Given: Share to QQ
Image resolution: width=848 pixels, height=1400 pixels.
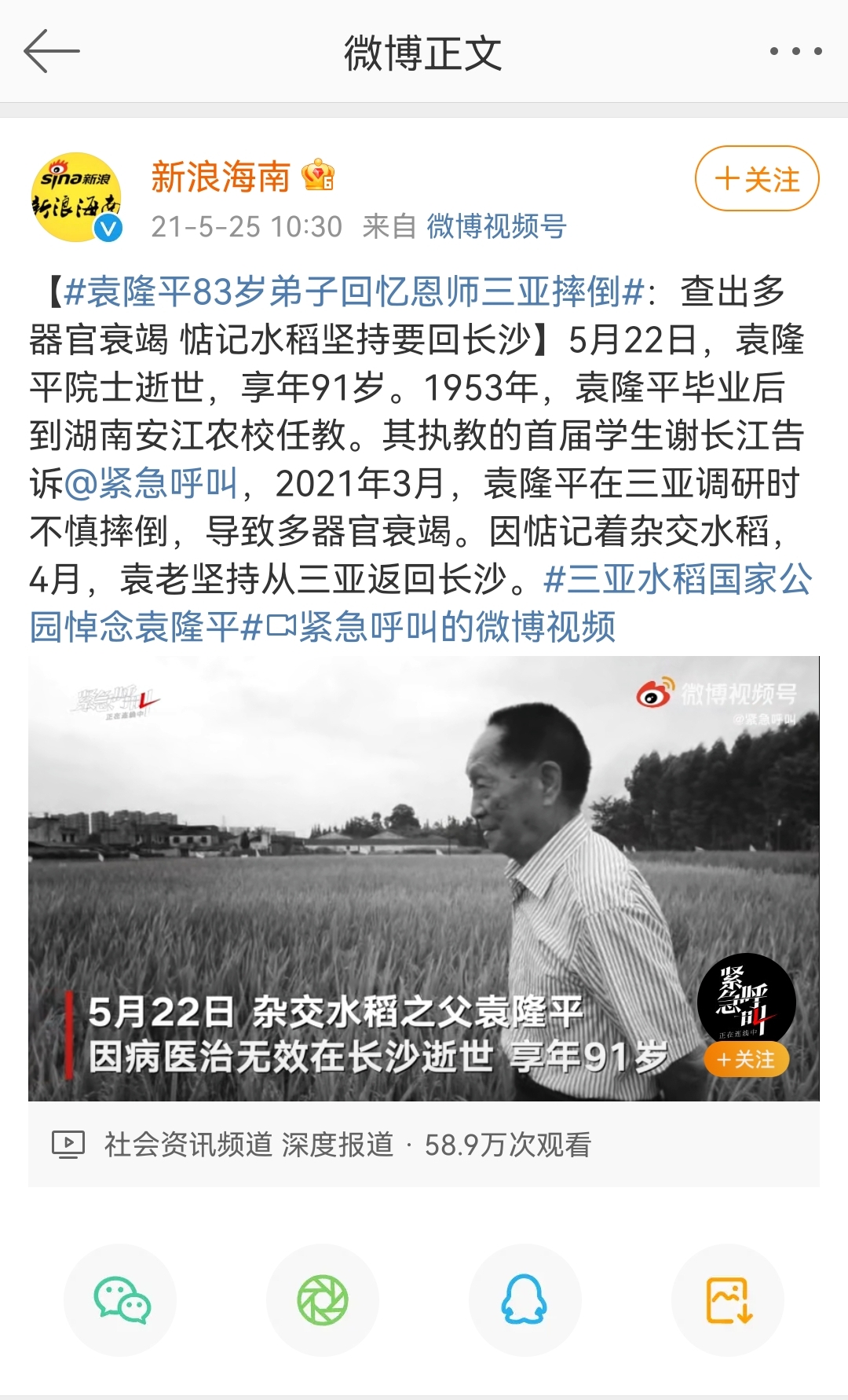Looking at the screenshot, I should click(525, 1299).
